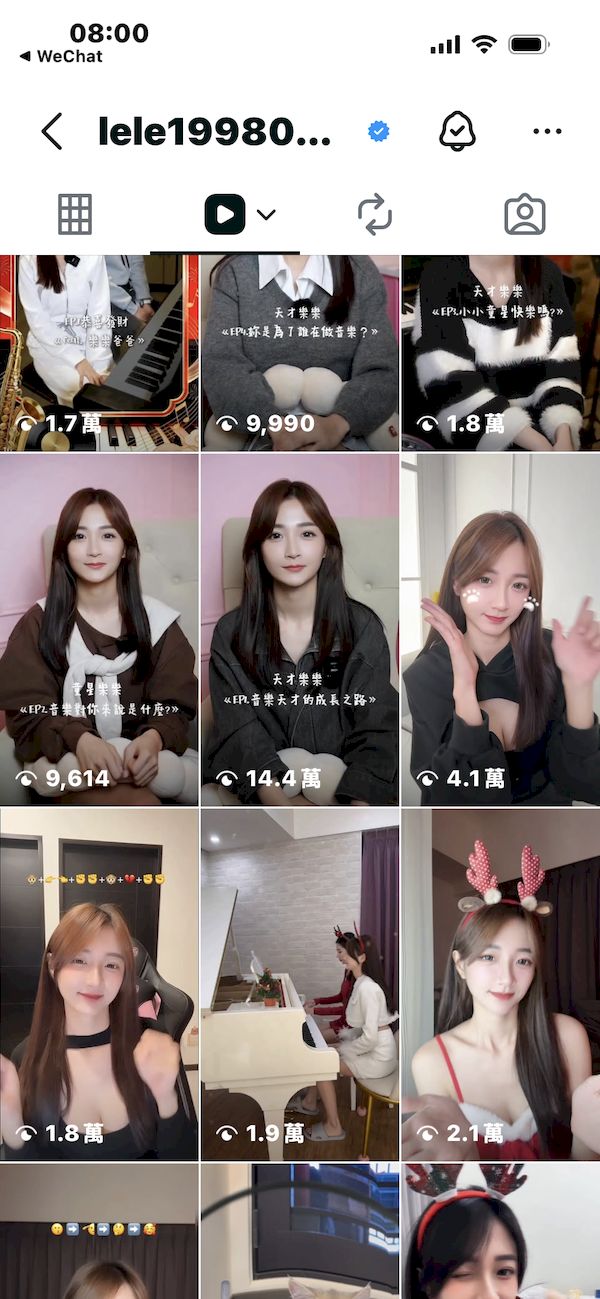
Task: Play the reel with 9,990 views
Action: pos(300,350)
